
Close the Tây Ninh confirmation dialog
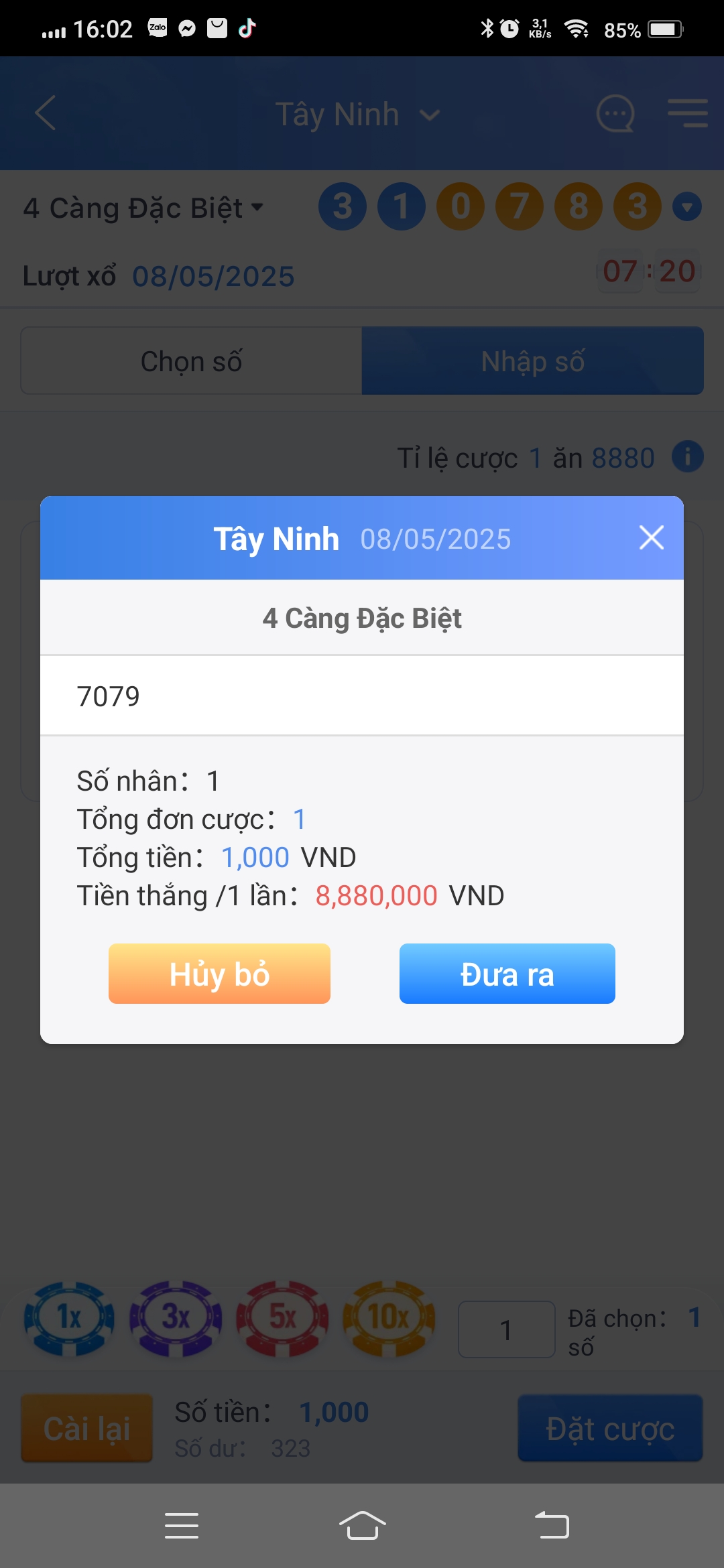[x=651, y=537]
